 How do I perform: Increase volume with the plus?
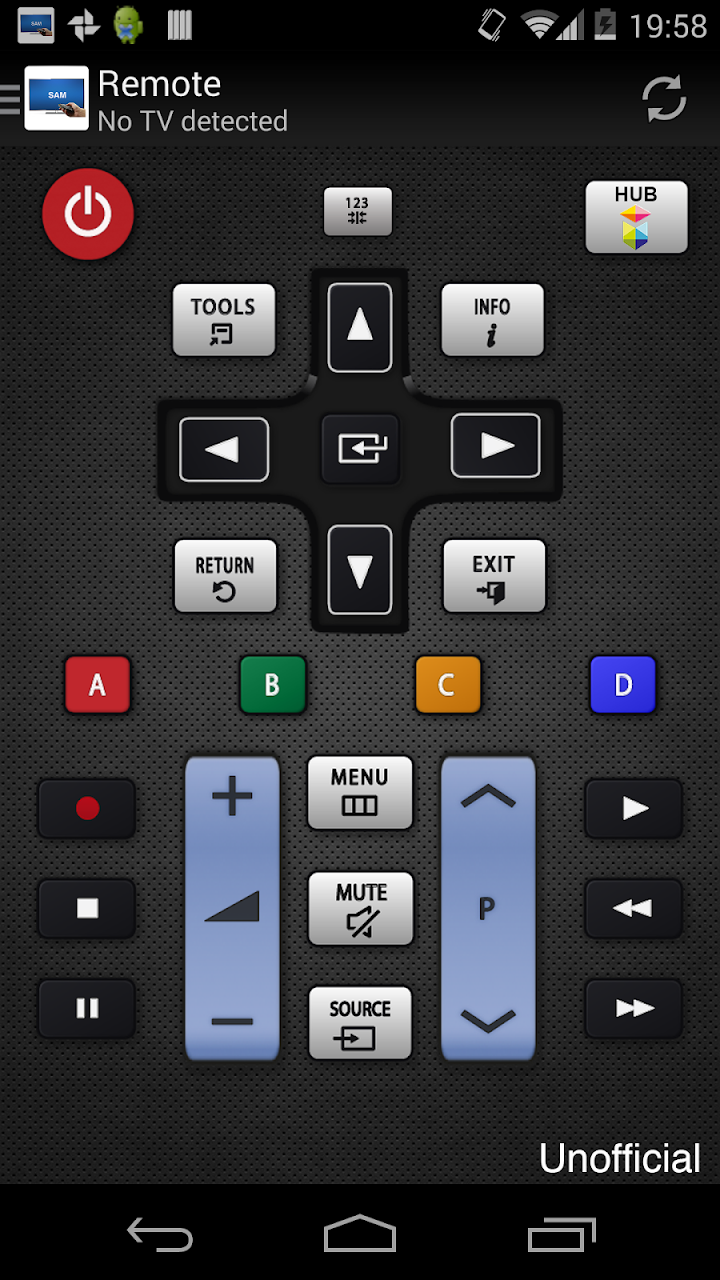232,798
